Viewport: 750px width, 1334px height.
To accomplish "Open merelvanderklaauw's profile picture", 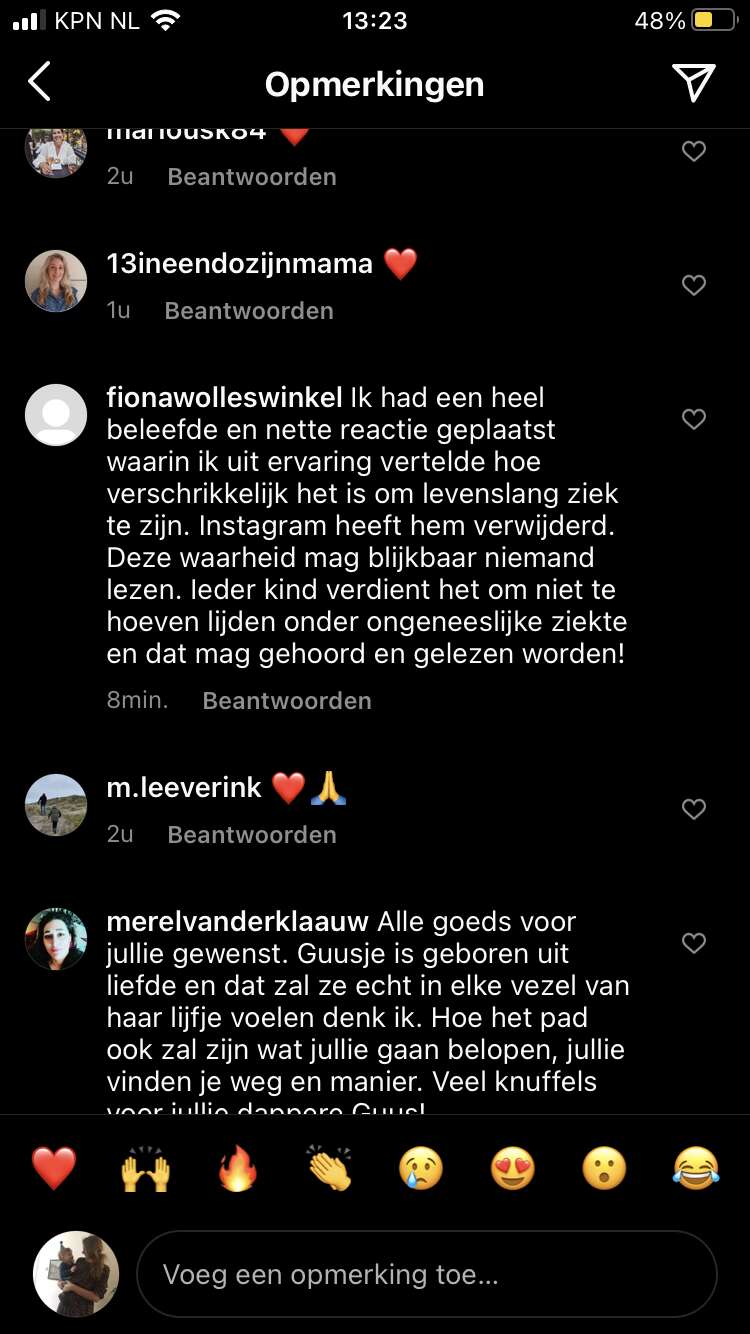I will point(56,939).
